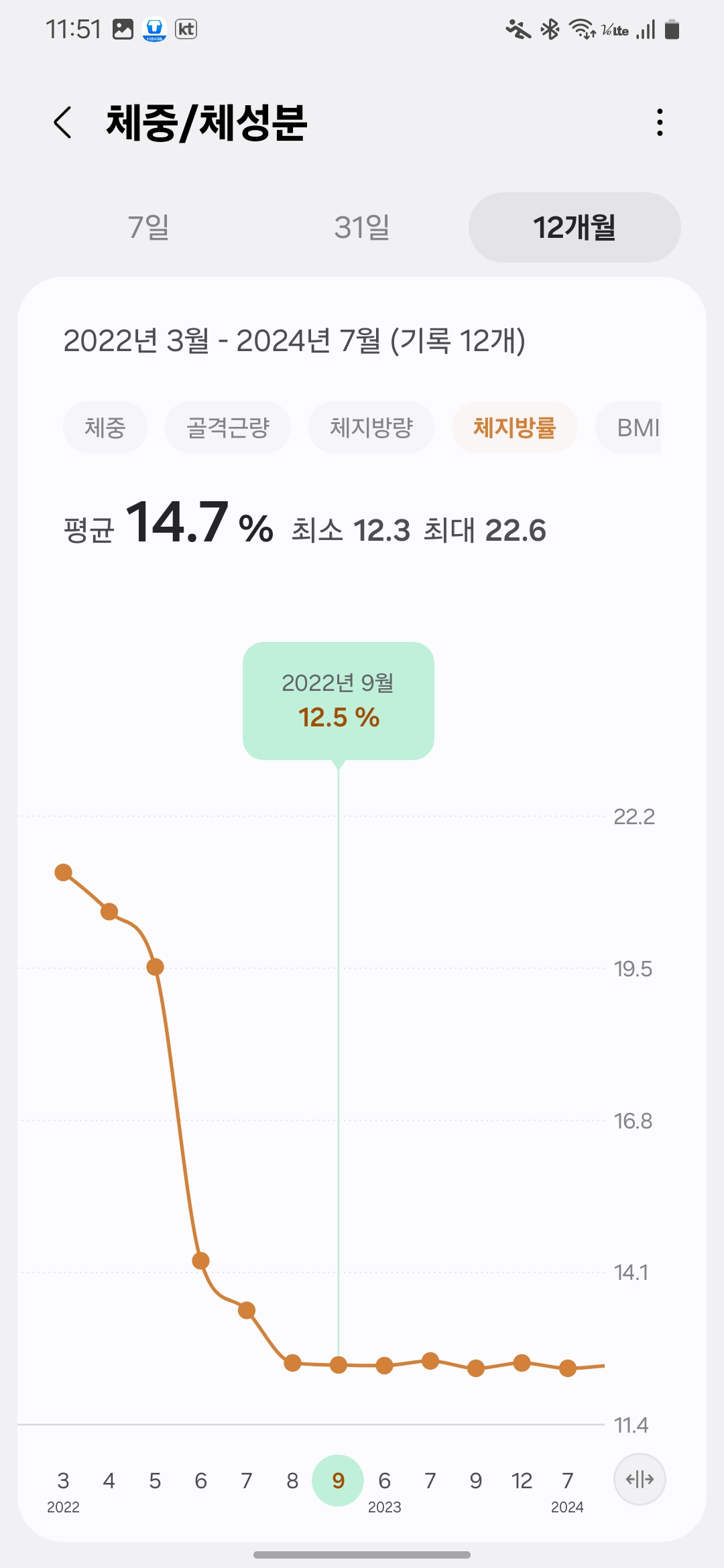724x1568 pixels.
Task: Tap the back arrow next to 체중/체성분
Action: coord(64,123)
